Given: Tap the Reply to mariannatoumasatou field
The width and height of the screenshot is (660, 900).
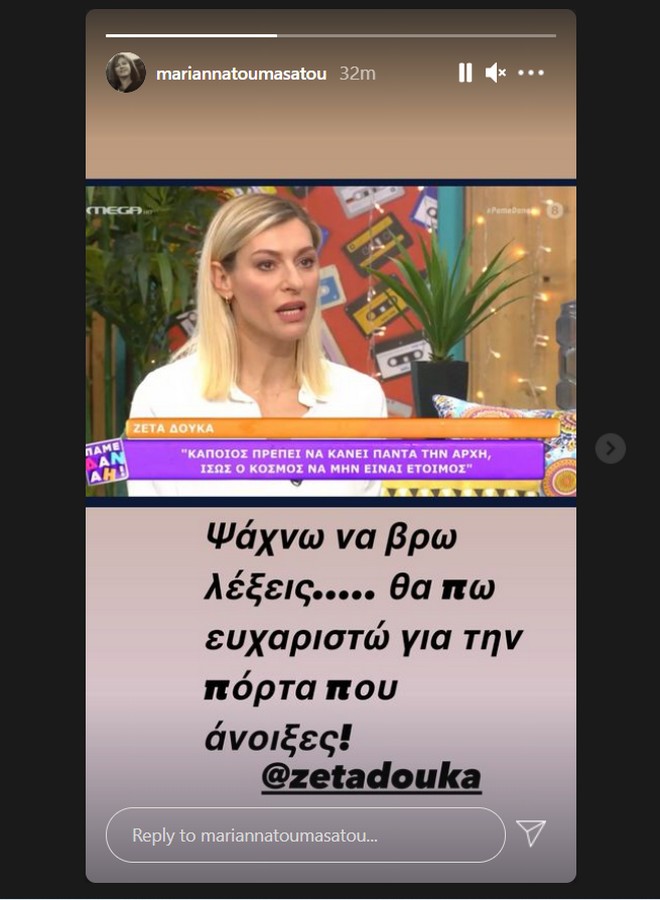Looking at the screenshot, I should point(305,835).
